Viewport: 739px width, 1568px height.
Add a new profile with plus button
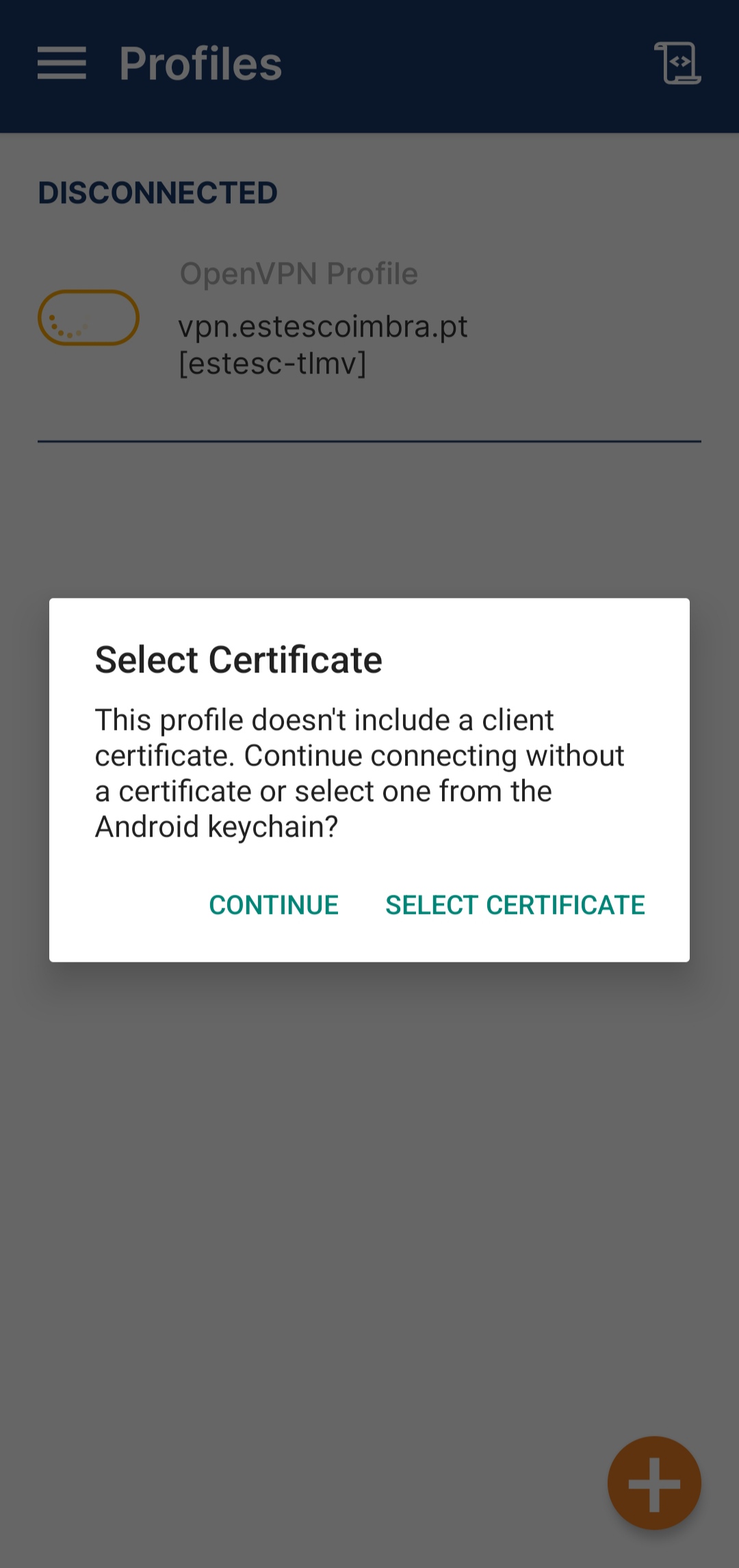click(654, 1483)
